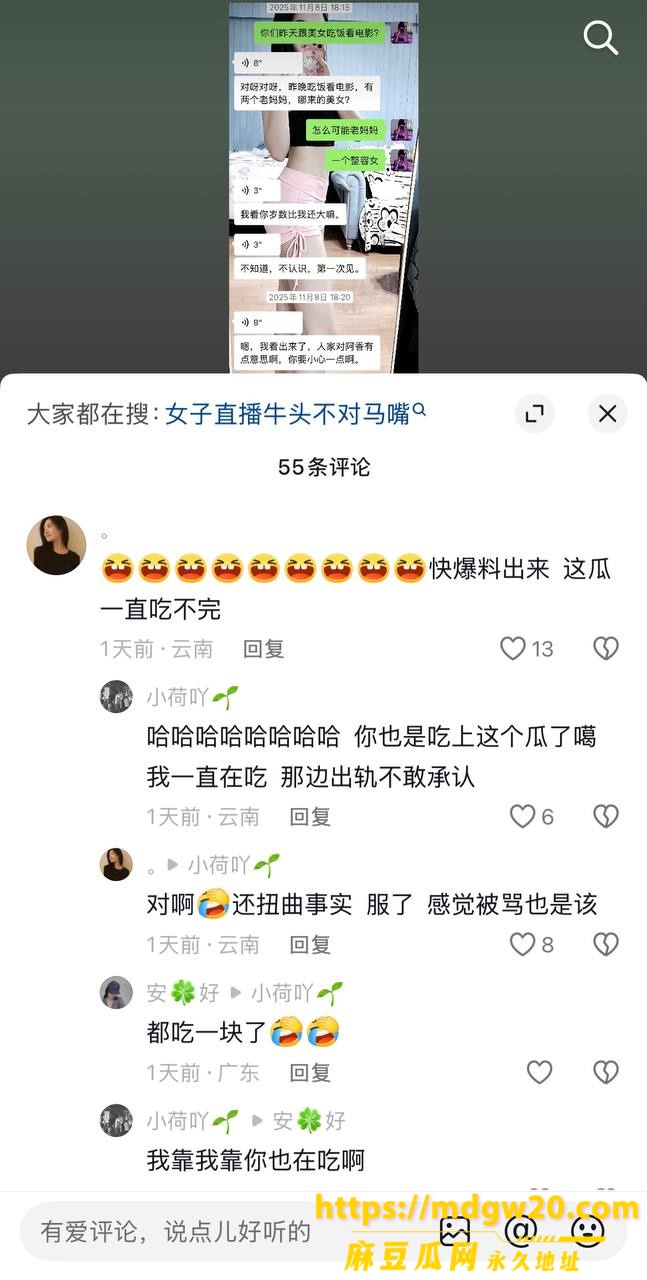Image resolution: width=647 pixels, height=1280 pixels.
Task: Reply to the 还扭曲事实 comment
Action: tap(310, 944)
